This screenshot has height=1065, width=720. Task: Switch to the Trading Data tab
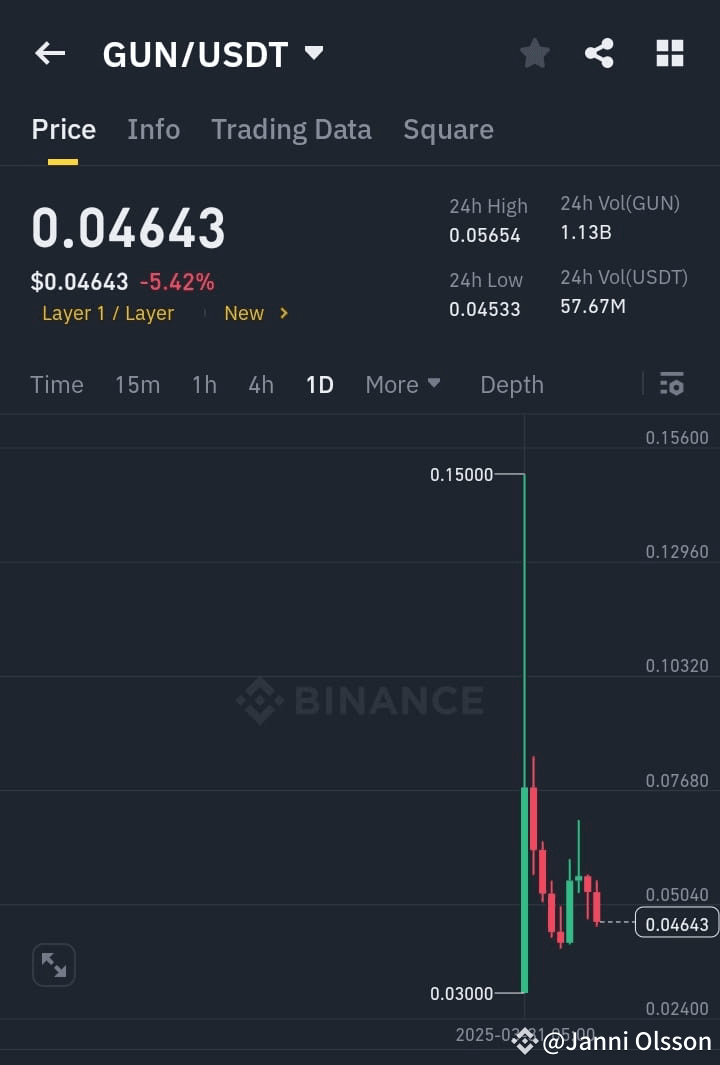pos(291,129)
